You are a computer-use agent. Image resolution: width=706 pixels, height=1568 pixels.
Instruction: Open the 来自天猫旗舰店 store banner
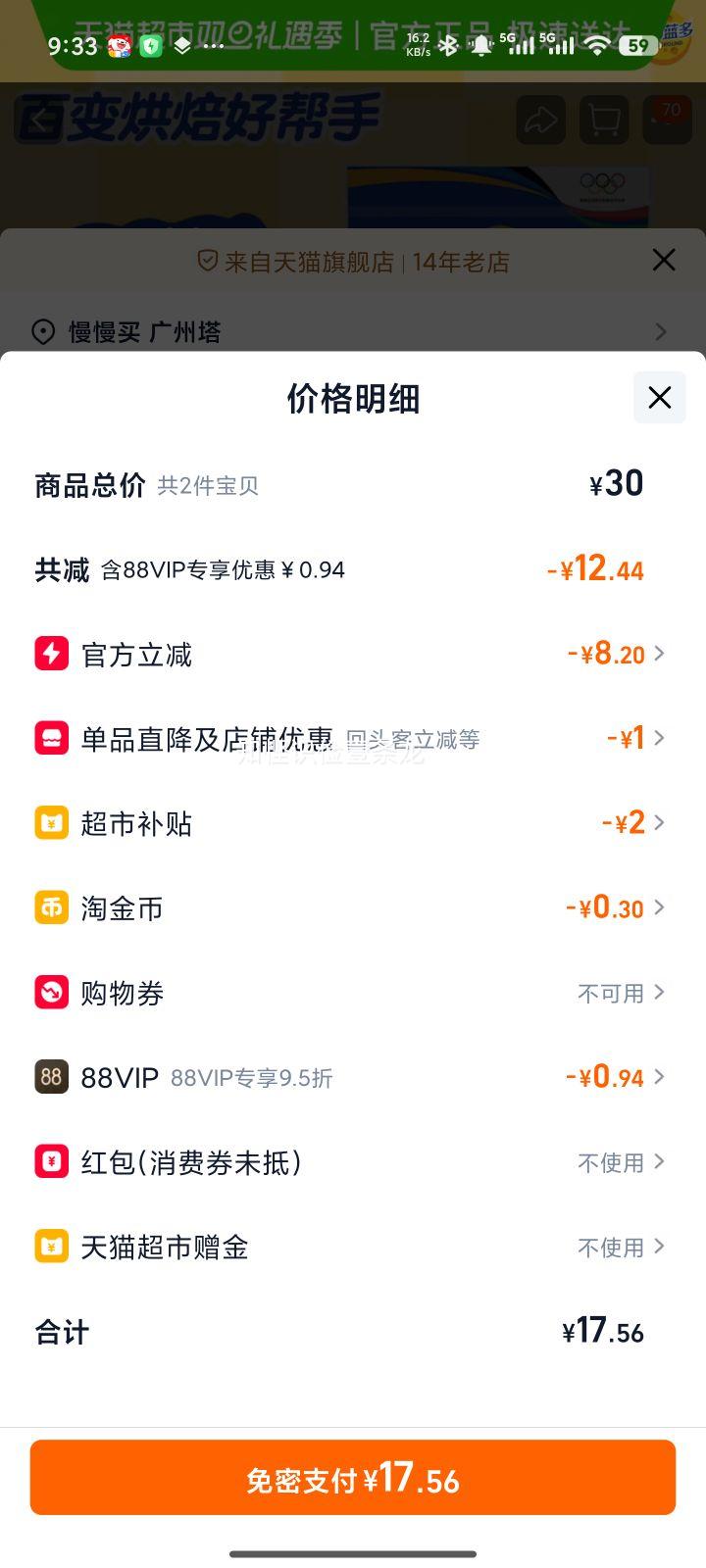[x=353, y=261]
